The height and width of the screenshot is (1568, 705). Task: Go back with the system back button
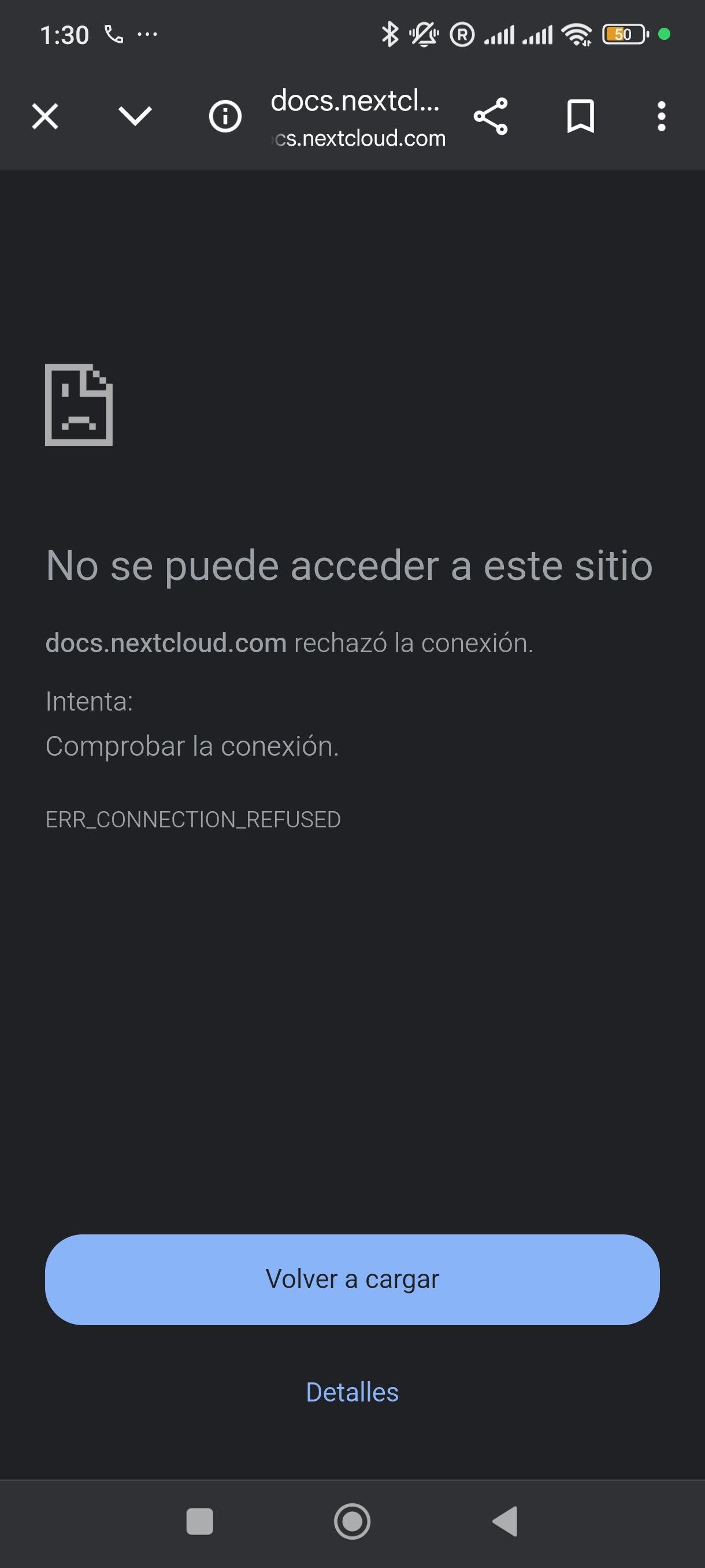tap(505, 1521)
